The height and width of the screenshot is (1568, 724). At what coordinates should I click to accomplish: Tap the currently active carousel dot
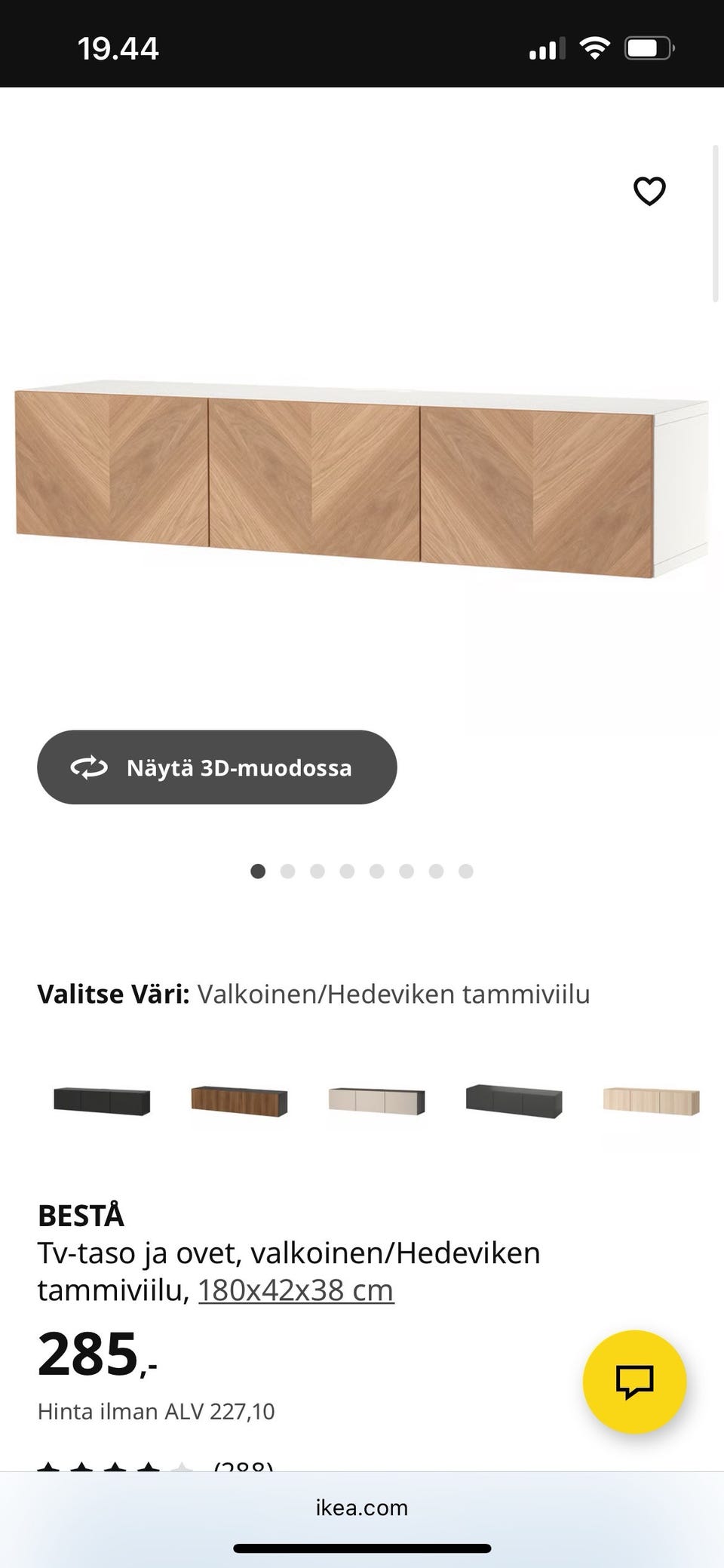(x=257, y=871)
